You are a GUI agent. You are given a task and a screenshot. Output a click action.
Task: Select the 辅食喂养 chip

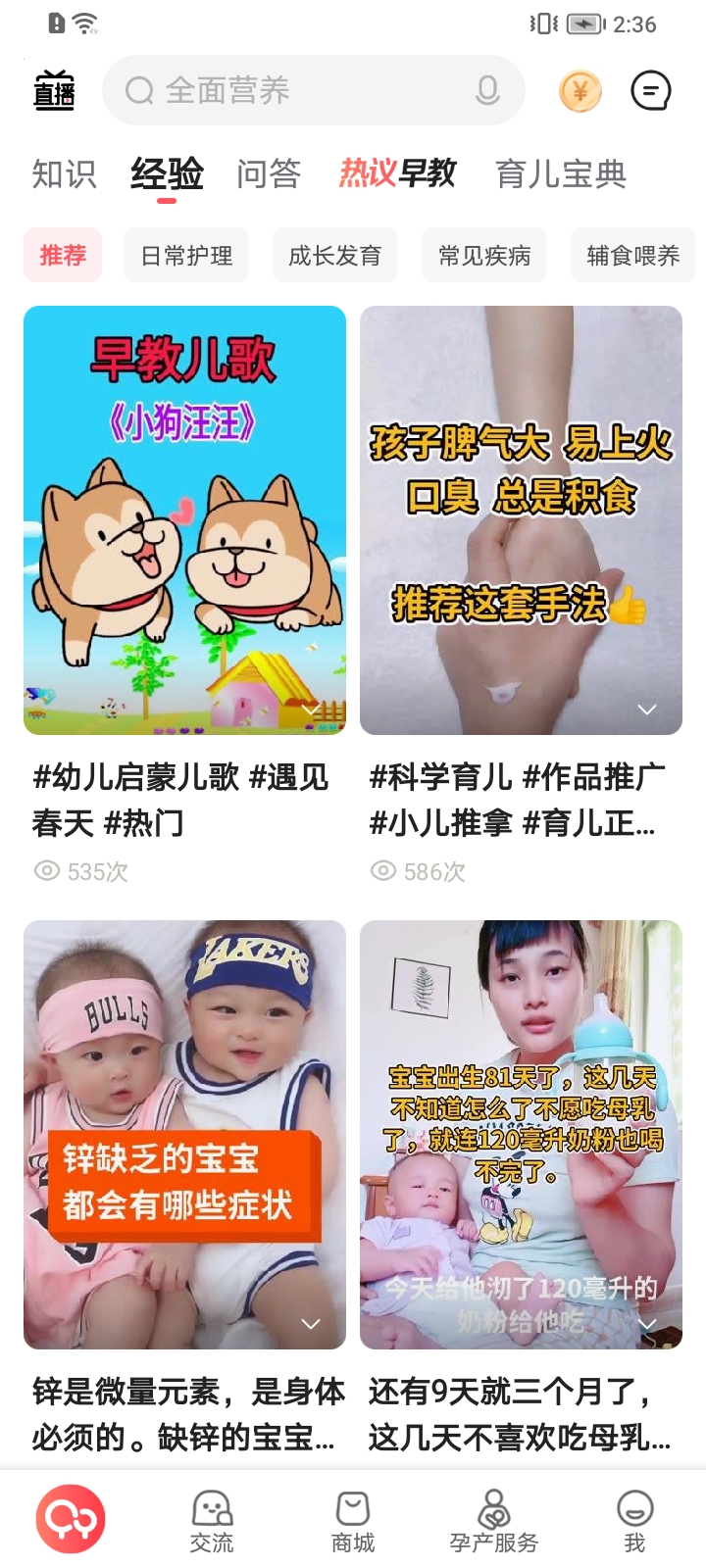click(x=632, y=256)
